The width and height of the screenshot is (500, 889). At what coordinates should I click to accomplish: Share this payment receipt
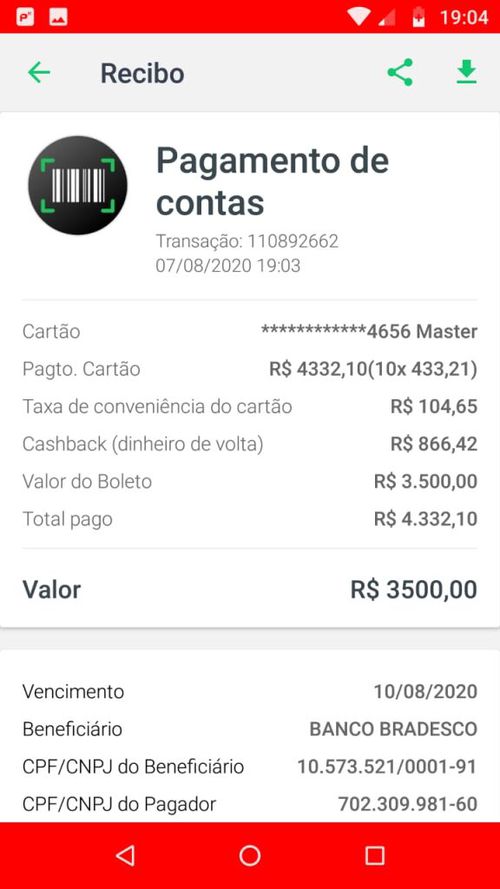[x=400, y=73]
